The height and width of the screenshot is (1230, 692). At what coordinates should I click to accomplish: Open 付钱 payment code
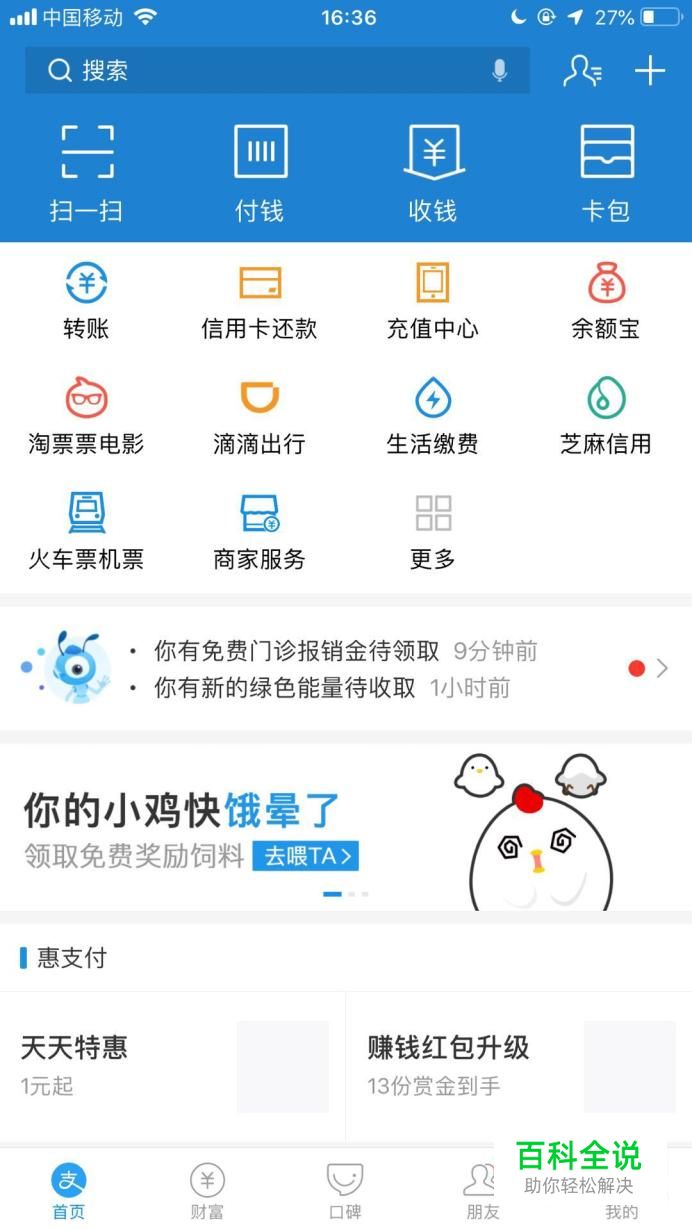click(x=260, y=173)
